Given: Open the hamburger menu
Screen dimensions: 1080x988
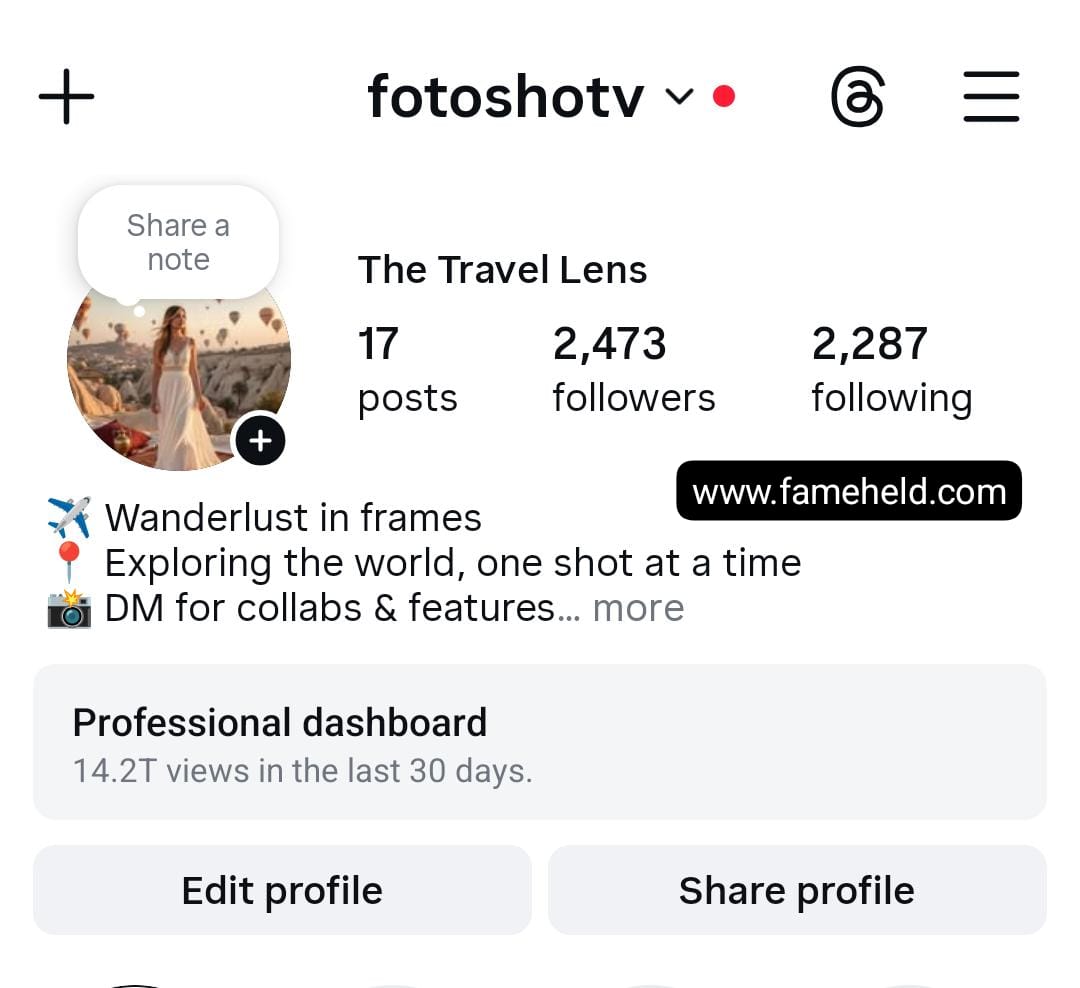Looking at the screenshot, I should pos(991,97).
